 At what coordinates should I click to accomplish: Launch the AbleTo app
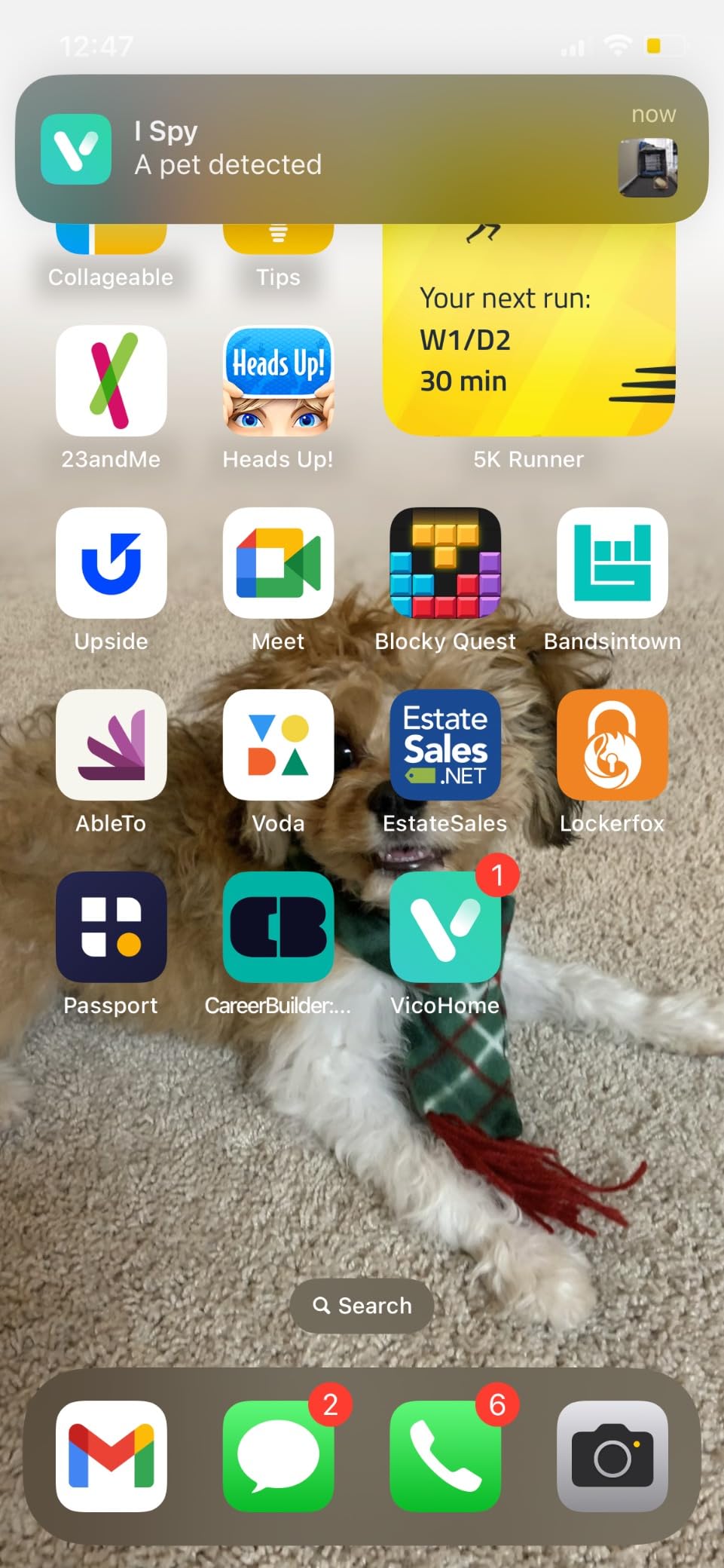pos(112,745)
